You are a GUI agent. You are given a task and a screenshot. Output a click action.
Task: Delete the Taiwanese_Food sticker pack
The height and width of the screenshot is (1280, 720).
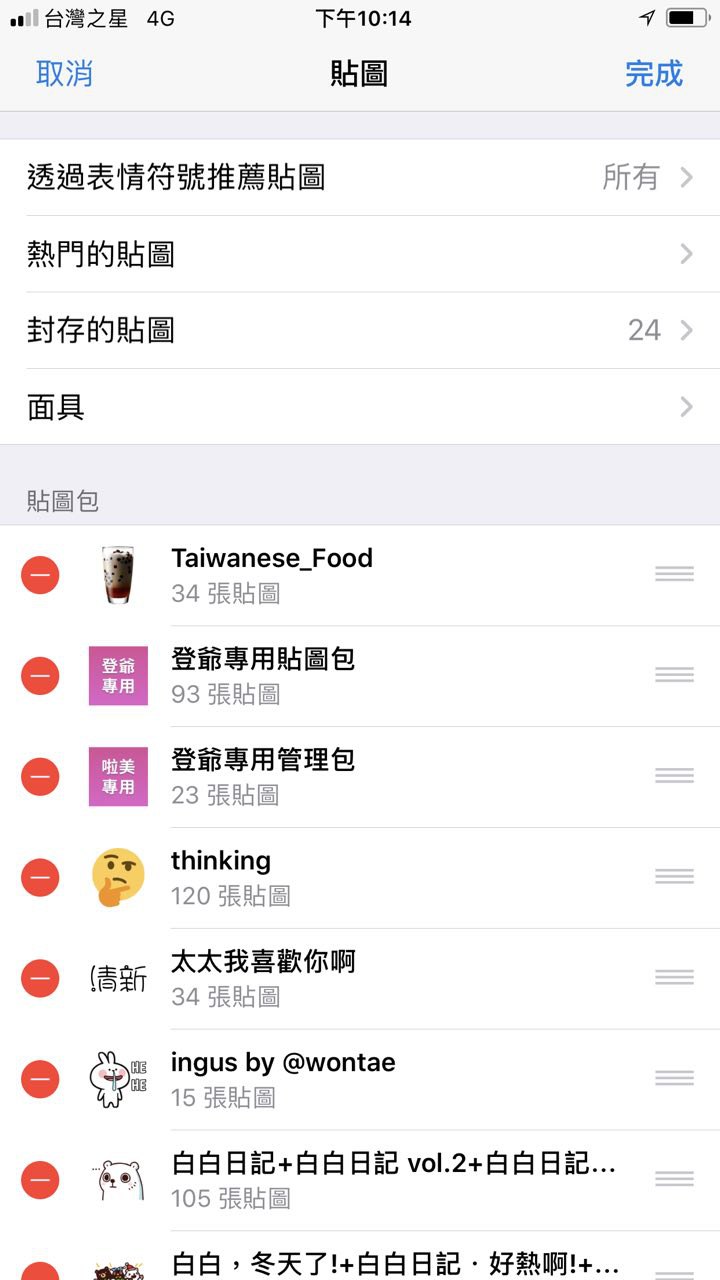point(40,575)
